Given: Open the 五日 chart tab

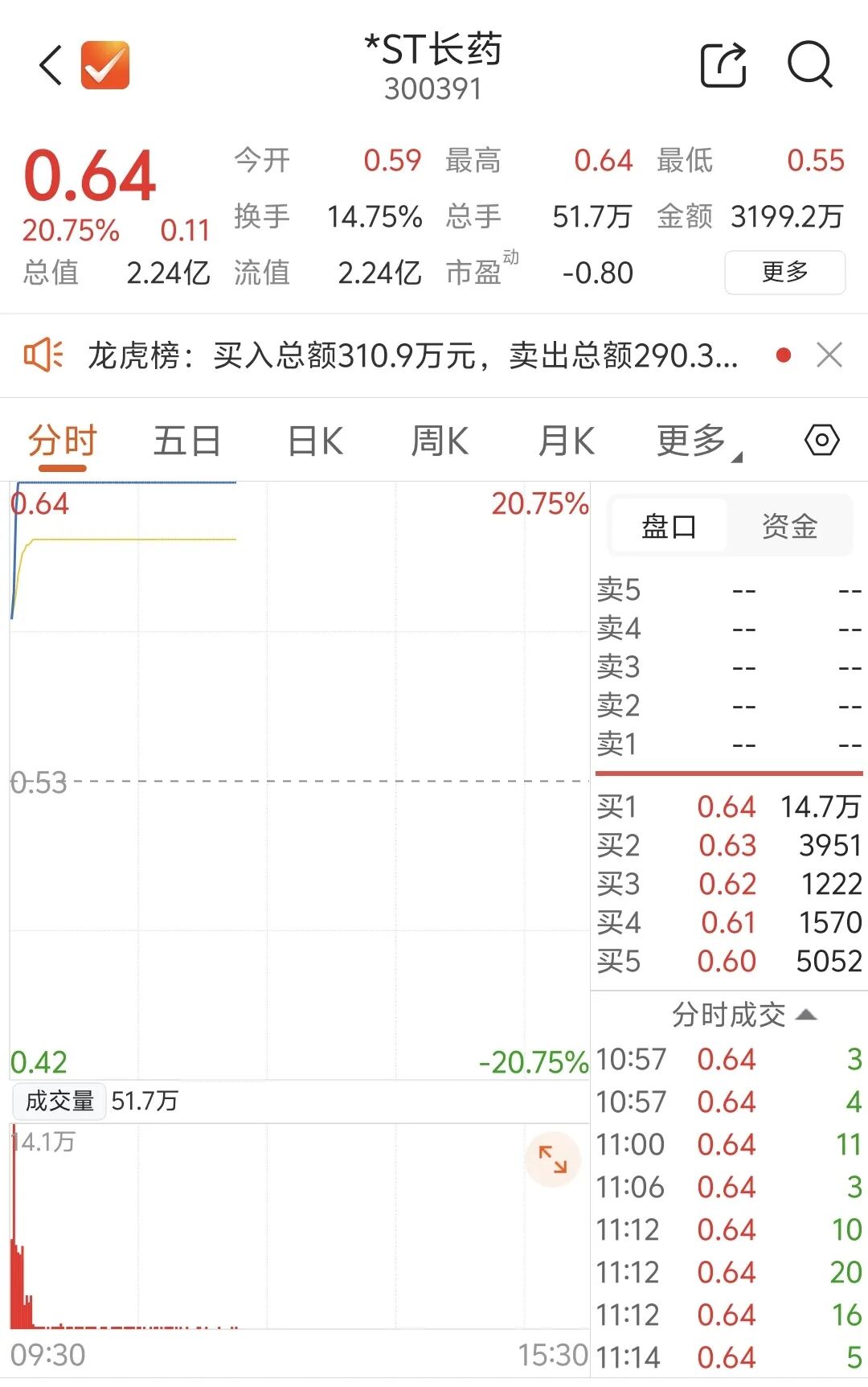Looking at the screenshot, I should pos(186,441).
